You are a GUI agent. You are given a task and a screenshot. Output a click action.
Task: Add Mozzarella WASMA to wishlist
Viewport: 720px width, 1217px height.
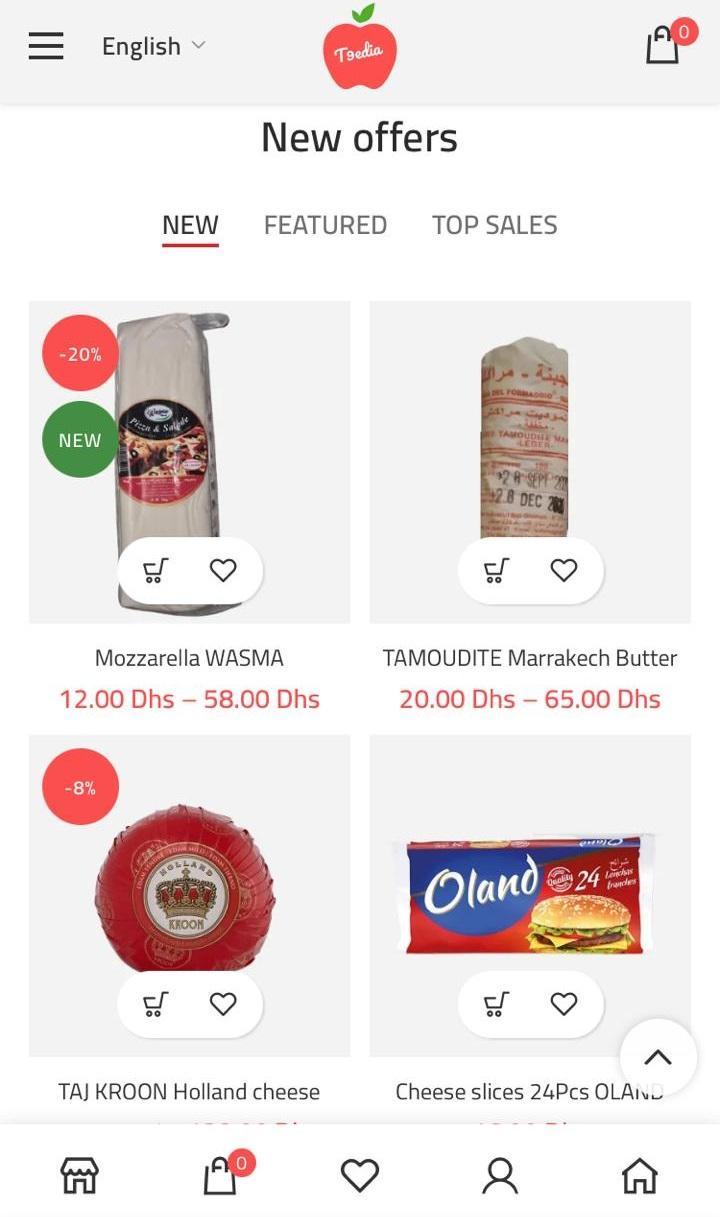coord(223,570)
